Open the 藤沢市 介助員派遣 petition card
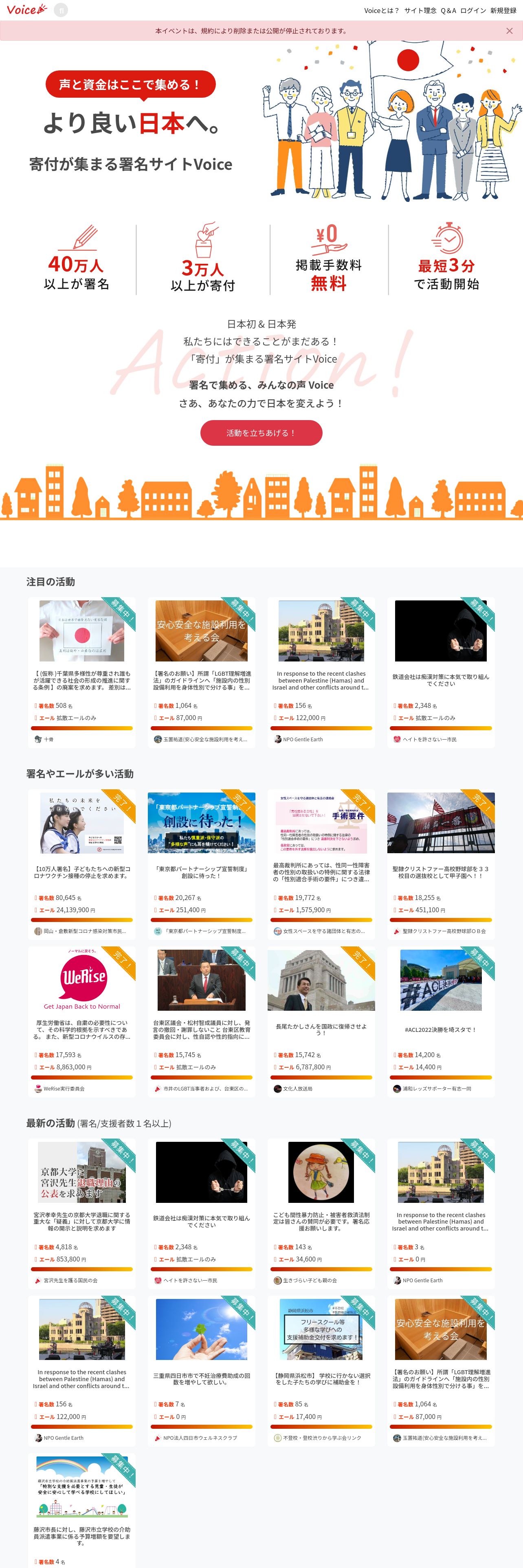The image size is (523, 1568). (x=81, y=1535)
